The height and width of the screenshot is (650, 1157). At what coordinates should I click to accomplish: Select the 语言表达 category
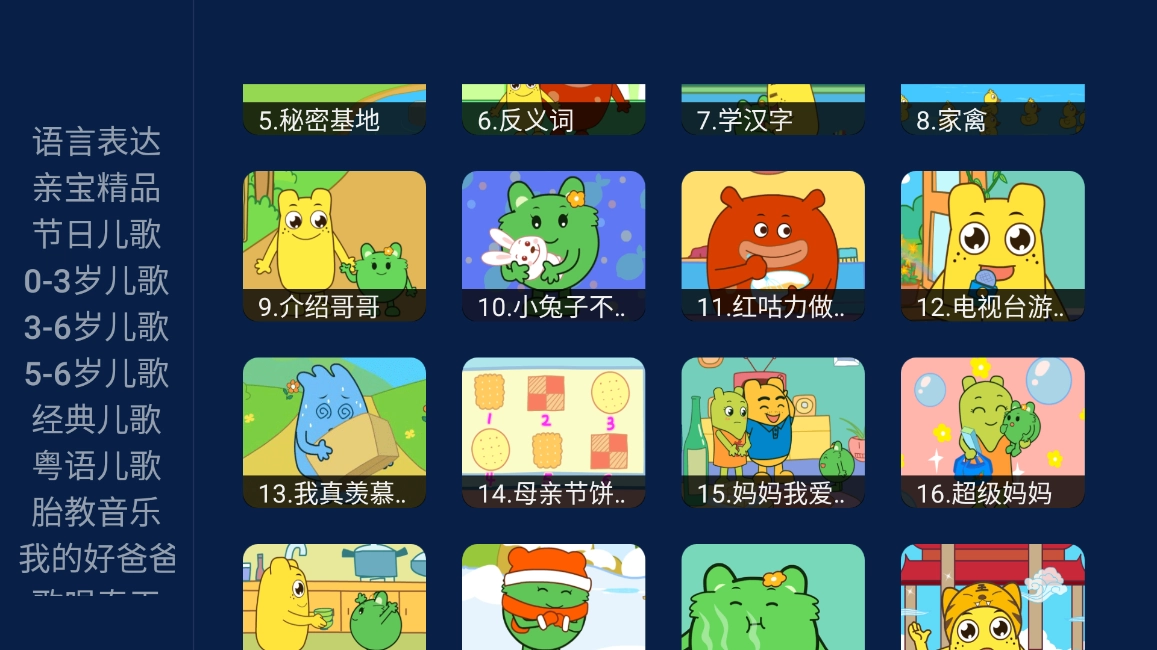97,142
